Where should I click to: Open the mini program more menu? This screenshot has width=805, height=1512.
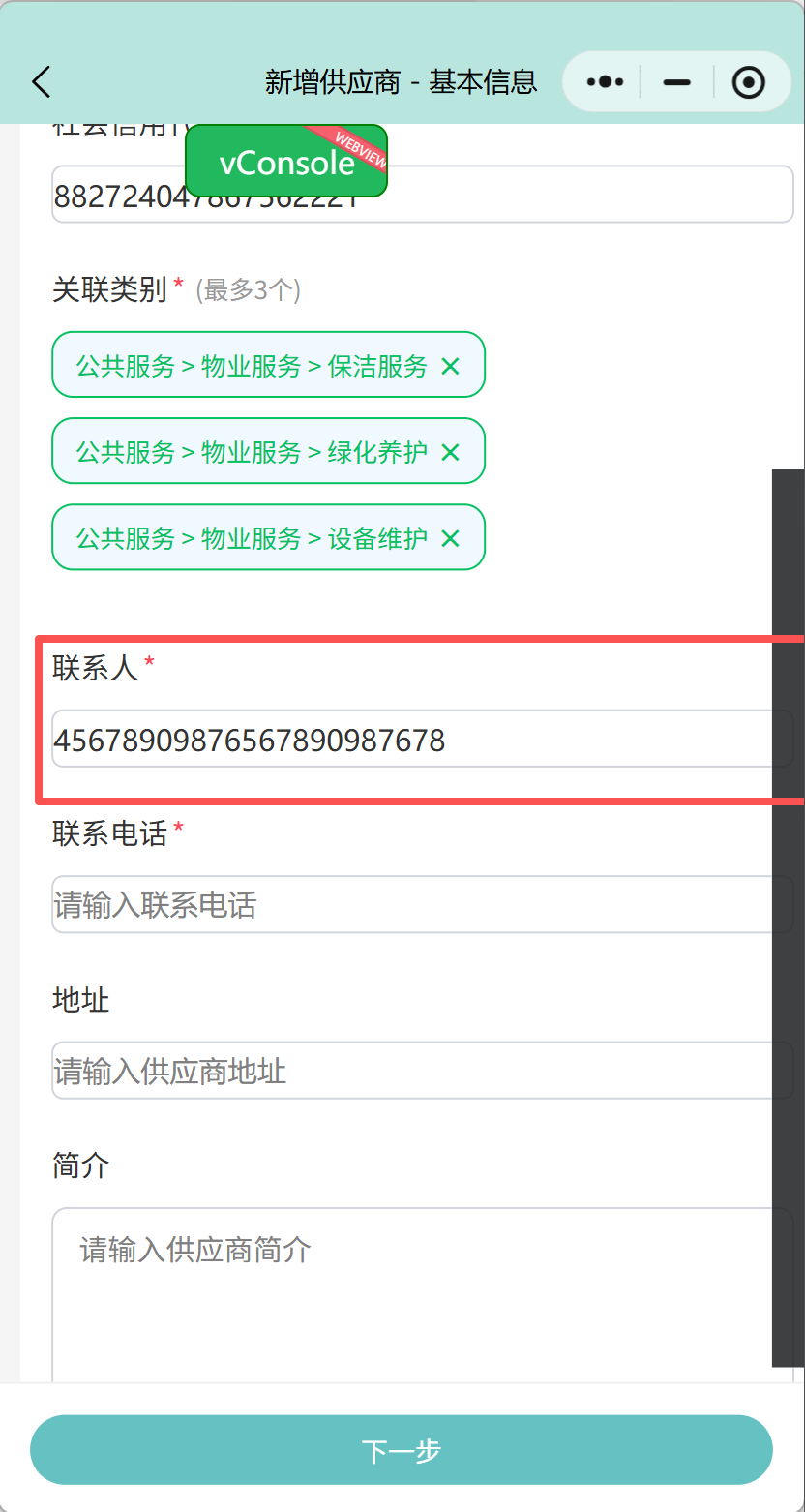coord(605,82)
